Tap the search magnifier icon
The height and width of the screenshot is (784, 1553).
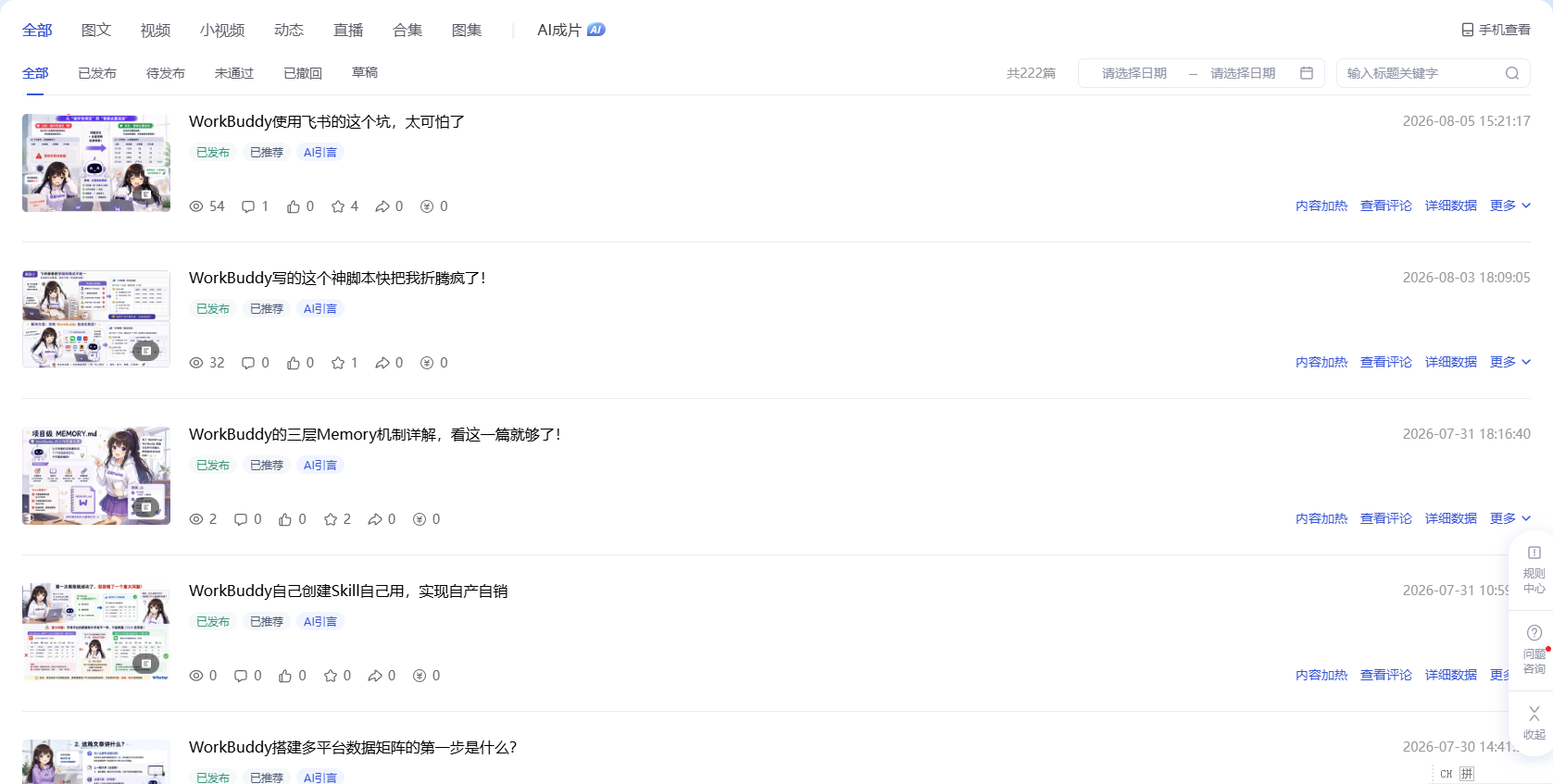[1511, 73]
